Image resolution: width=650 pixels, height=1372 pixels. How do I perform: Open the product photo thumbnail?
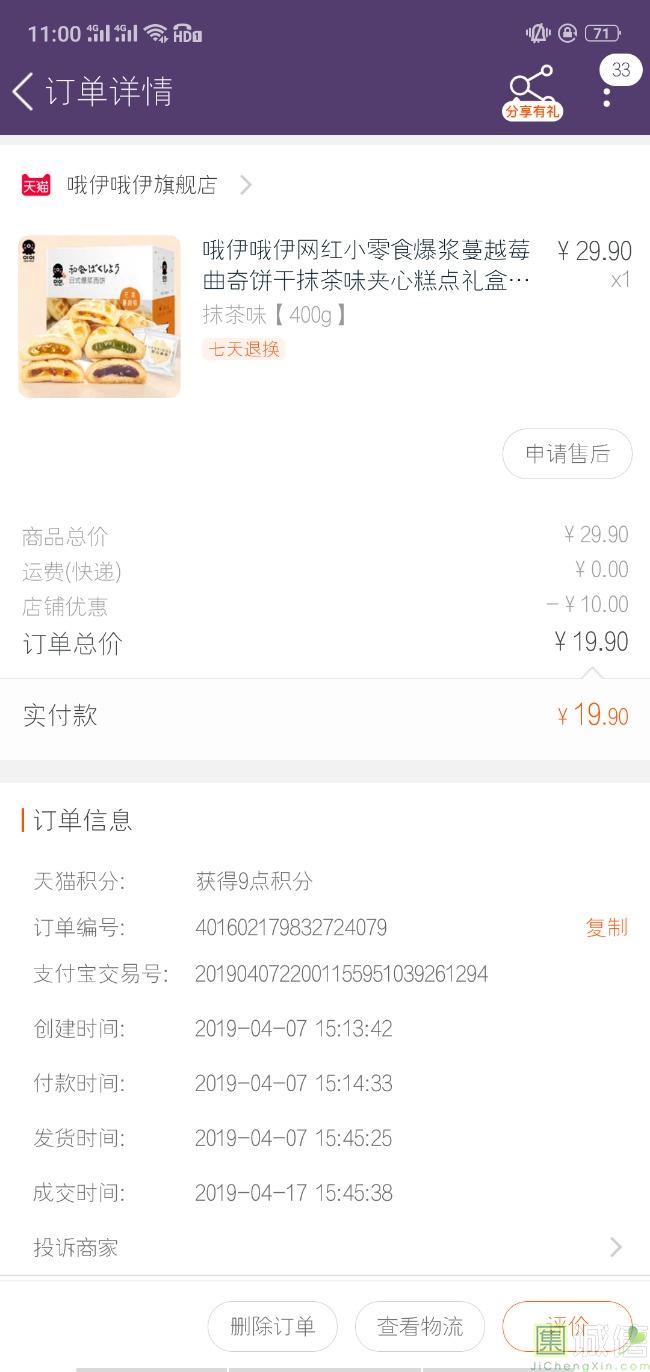click(x=100, y=316)
